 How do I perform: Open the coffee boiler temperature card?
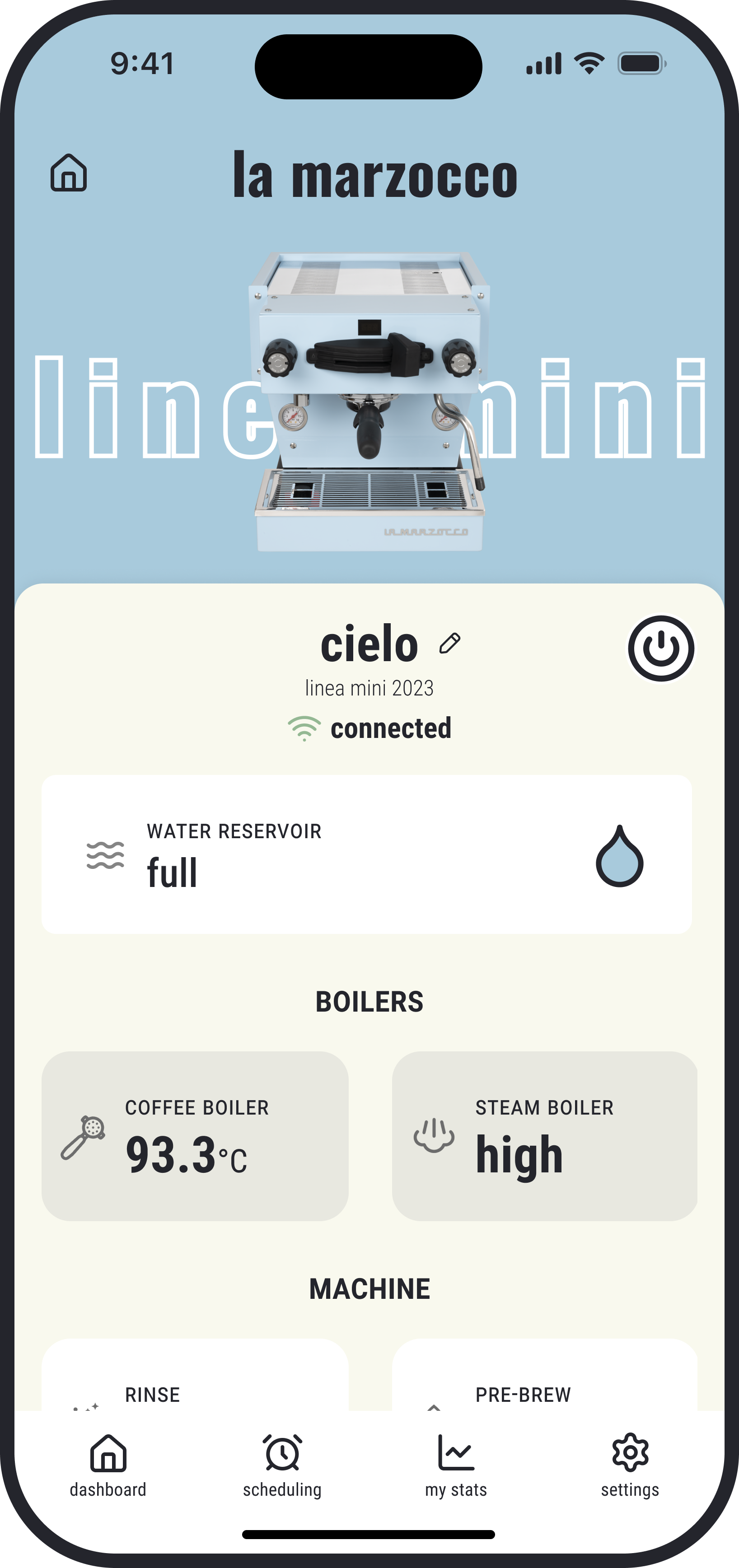[x=195, y=1136]
